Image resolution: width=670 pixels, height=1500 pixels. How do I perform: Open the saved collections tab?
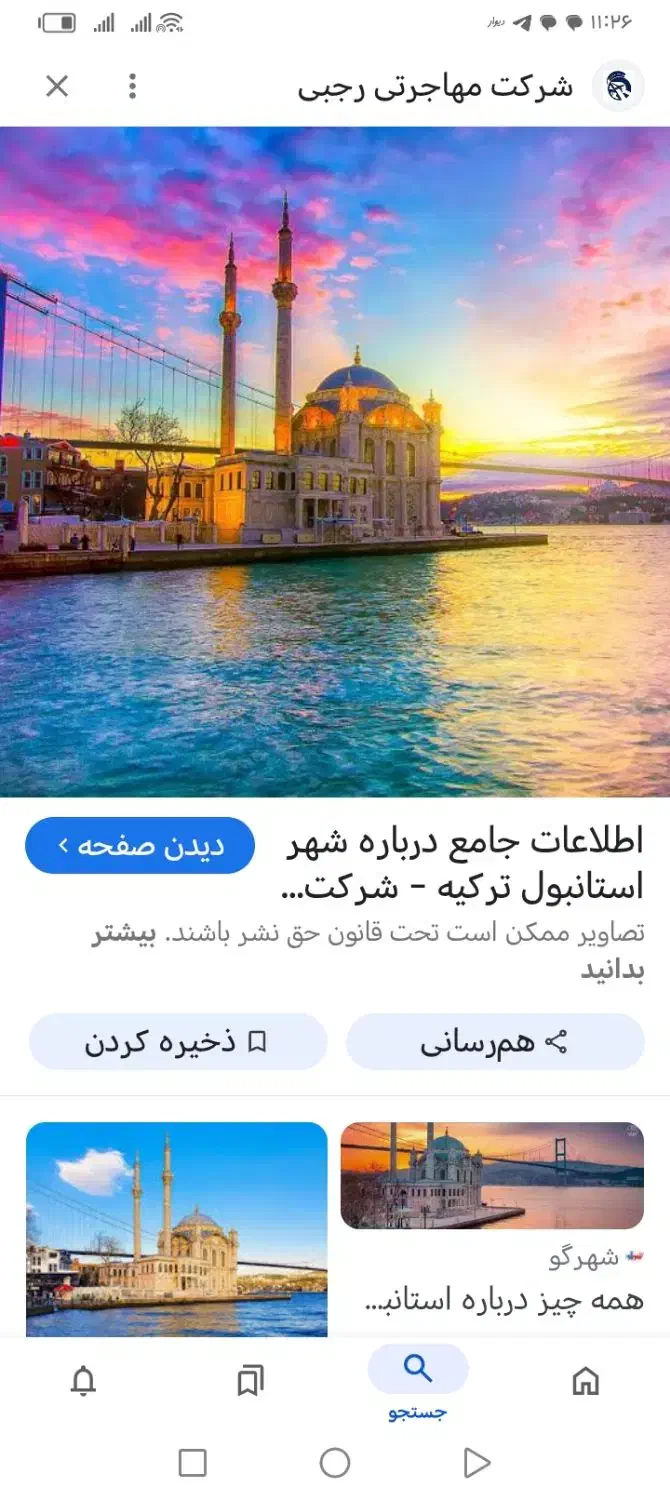tap(250, 1381)
